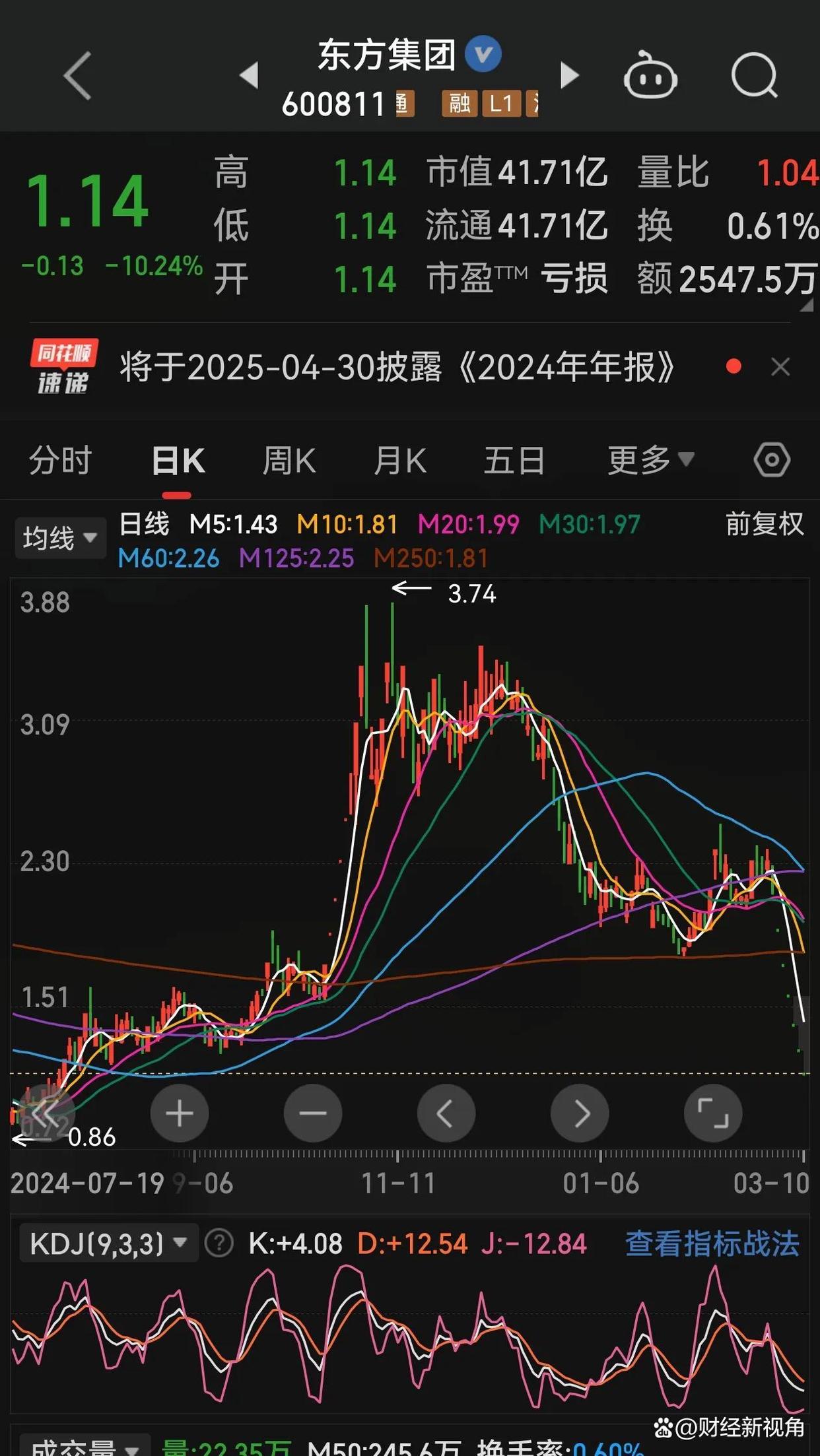Open the KDJ(9,3,3) indicator selector

tap(109, 1244)
